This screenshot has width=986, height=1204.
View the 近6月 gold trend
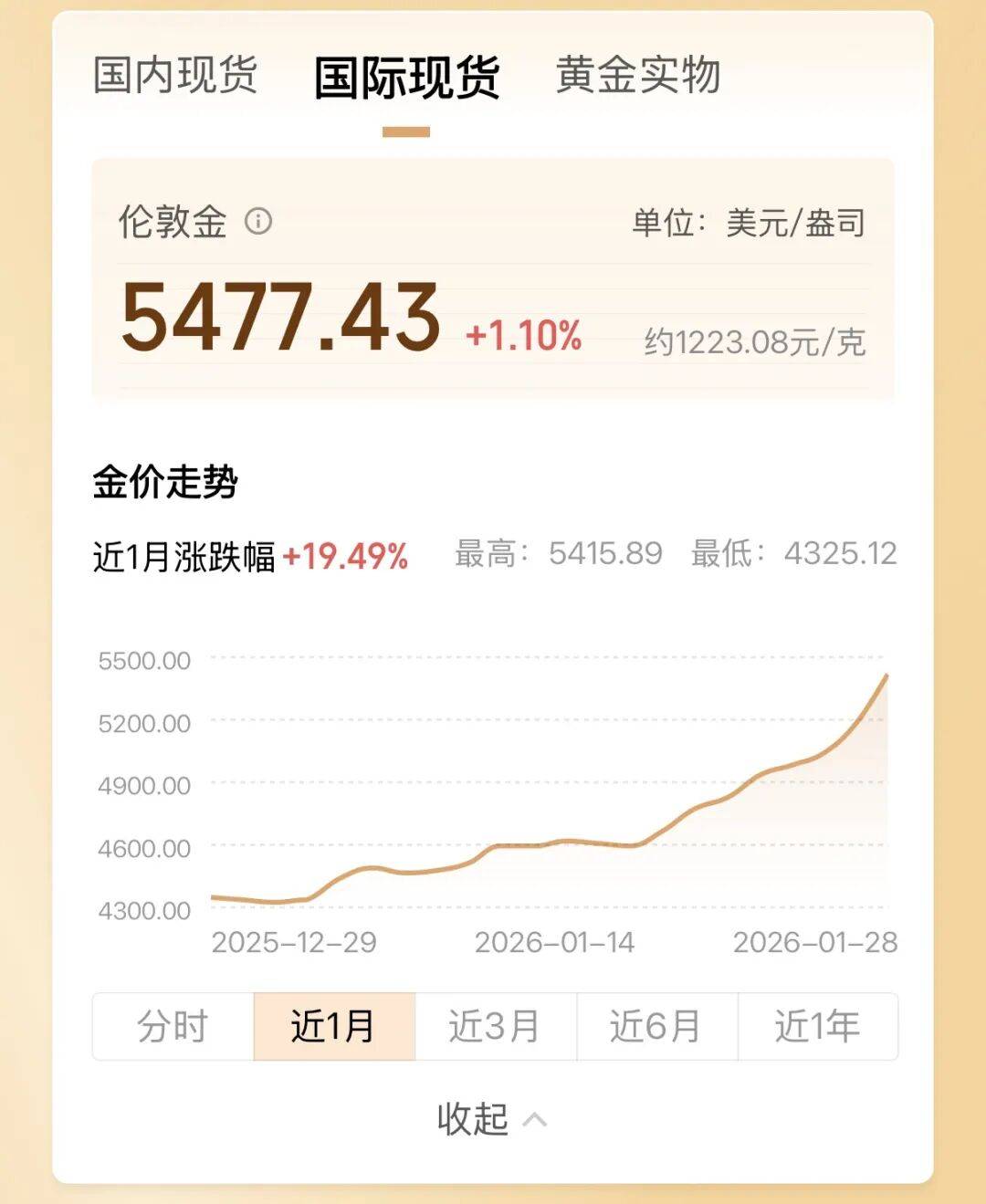[x=656, y=1027]
